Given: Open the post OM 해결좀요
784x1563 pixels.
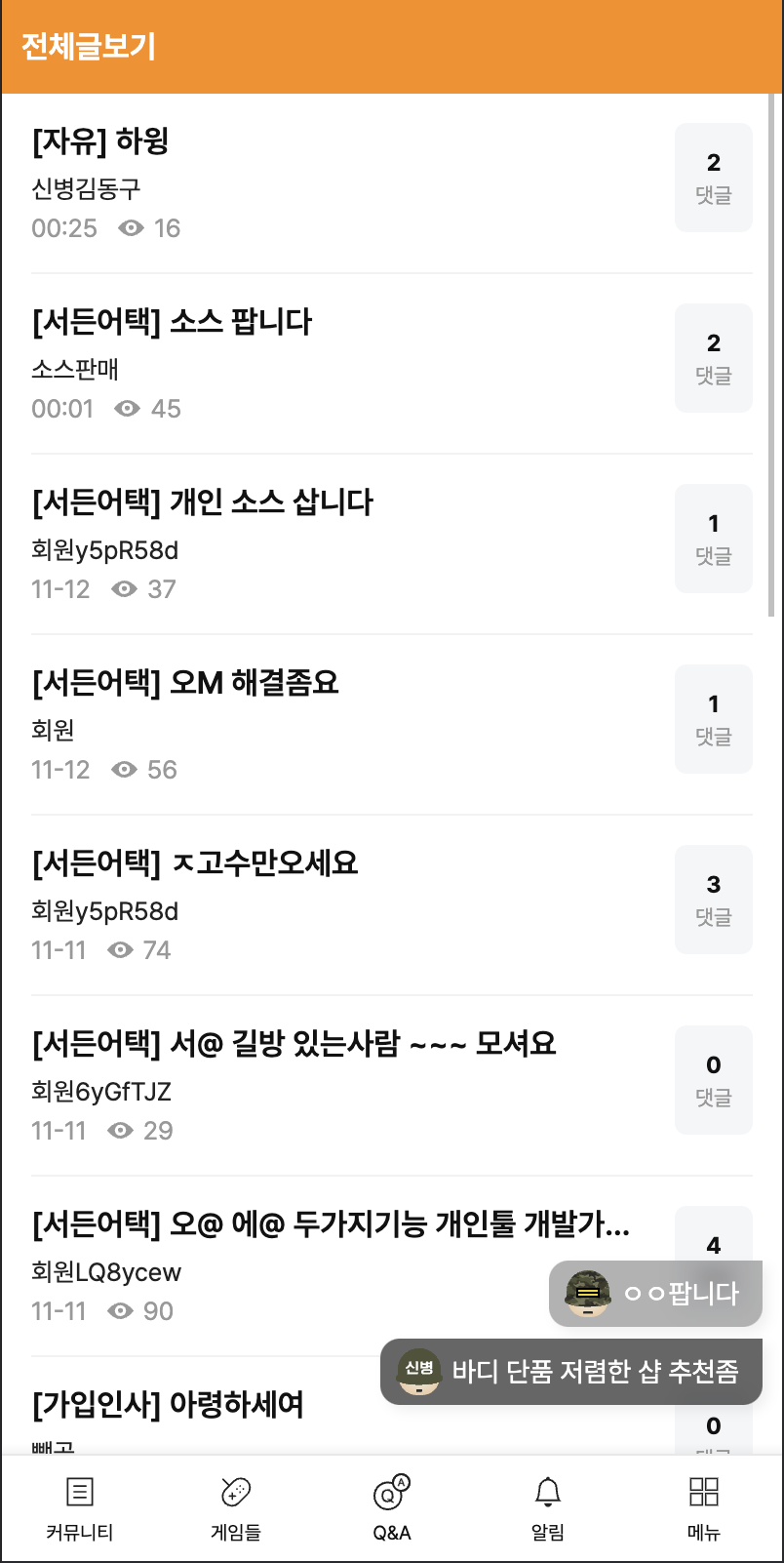Looking at the screenshot, I should [x=185, y=683].
